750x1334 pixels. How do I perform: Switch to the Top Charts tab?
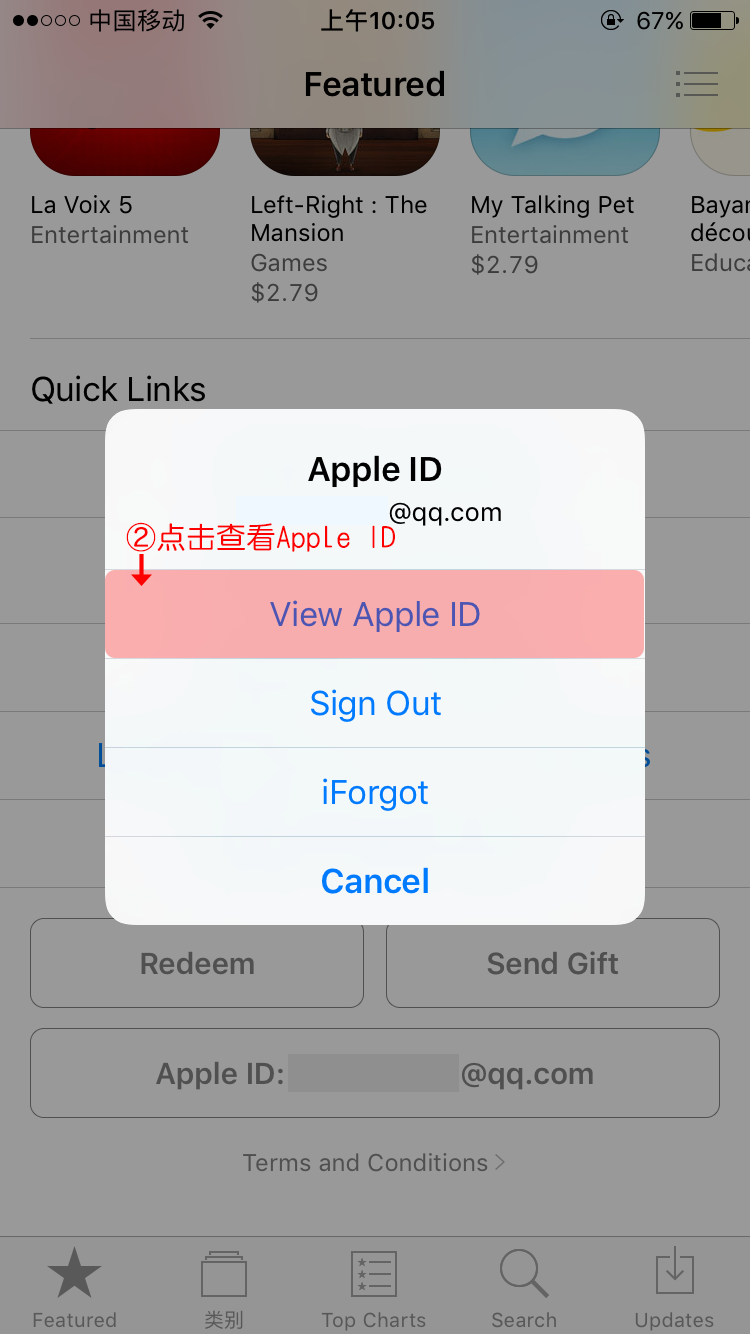(x=374, y=1288)
